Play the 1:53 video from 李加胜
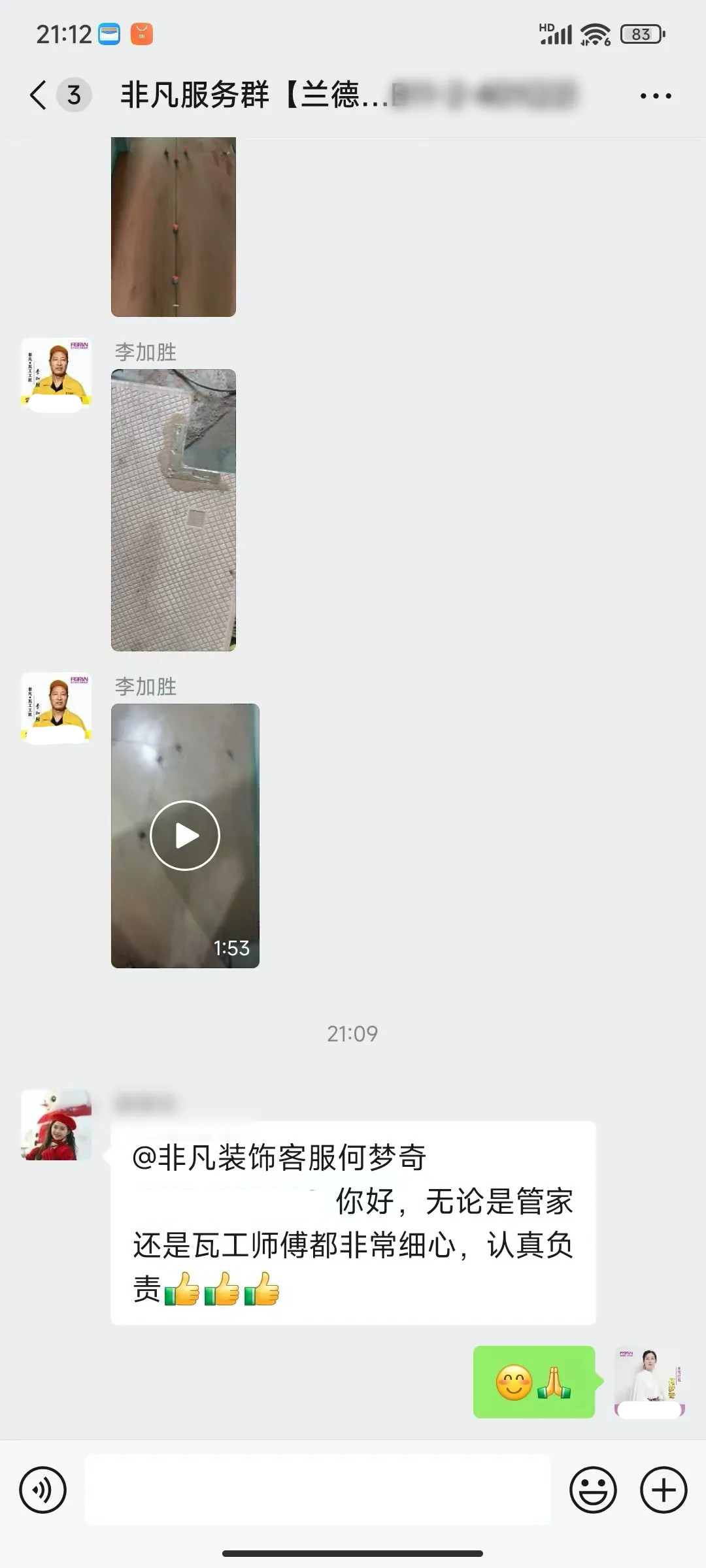Screen dimensions: 706x1568 (x=185, y=836)
